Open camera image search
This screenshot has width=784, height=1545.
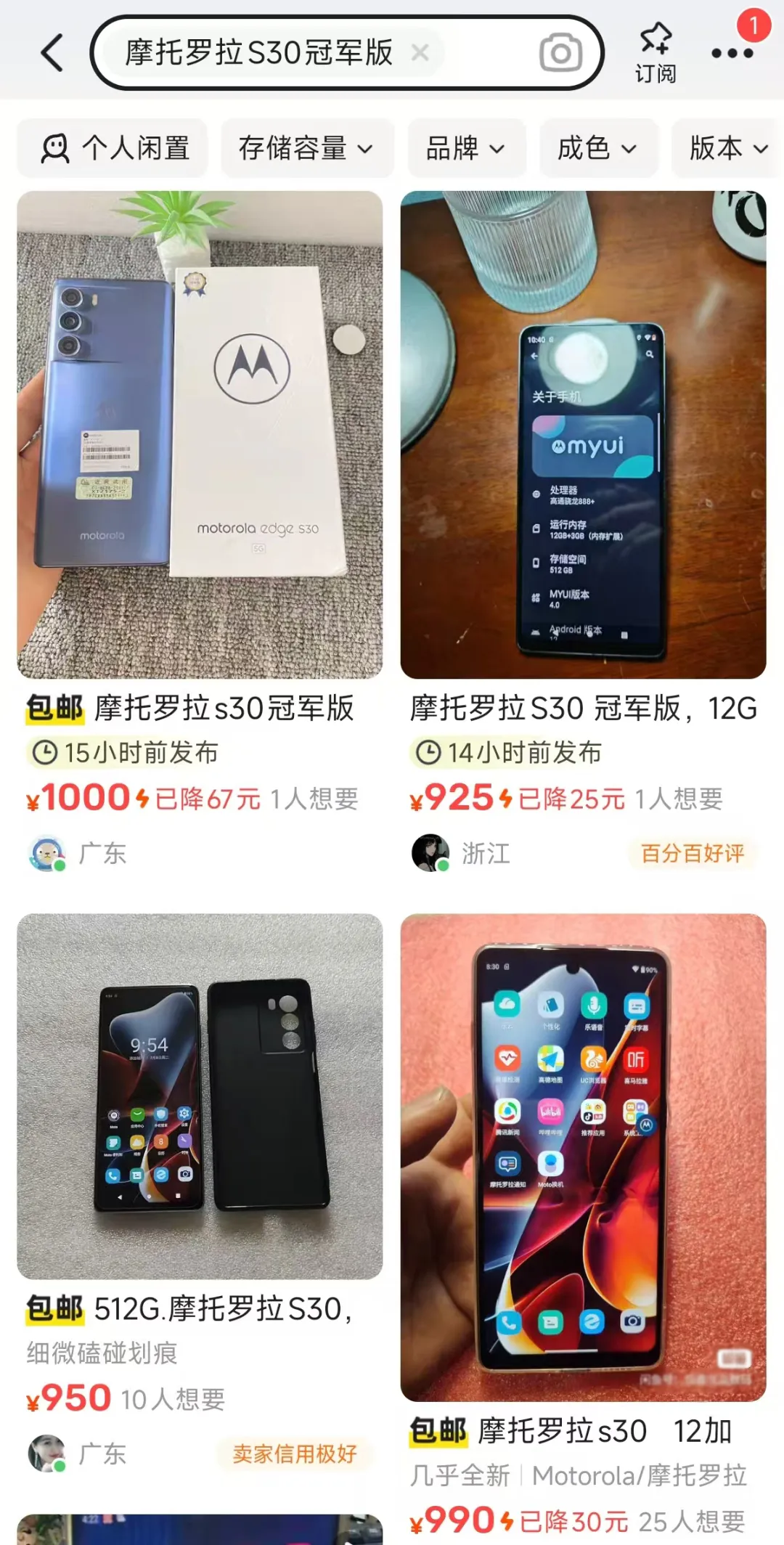pos(560,53)
